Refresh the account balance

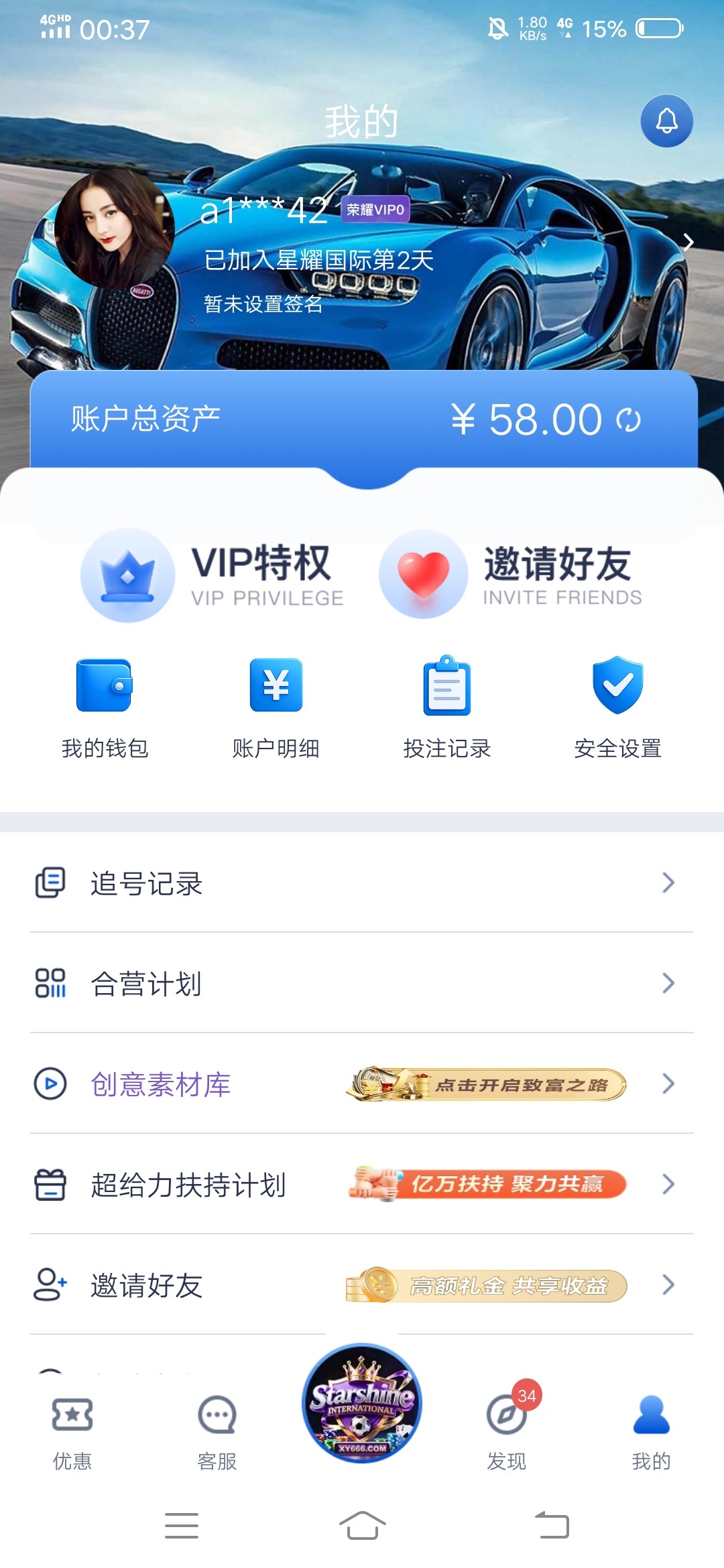click(x=628, y=420)
